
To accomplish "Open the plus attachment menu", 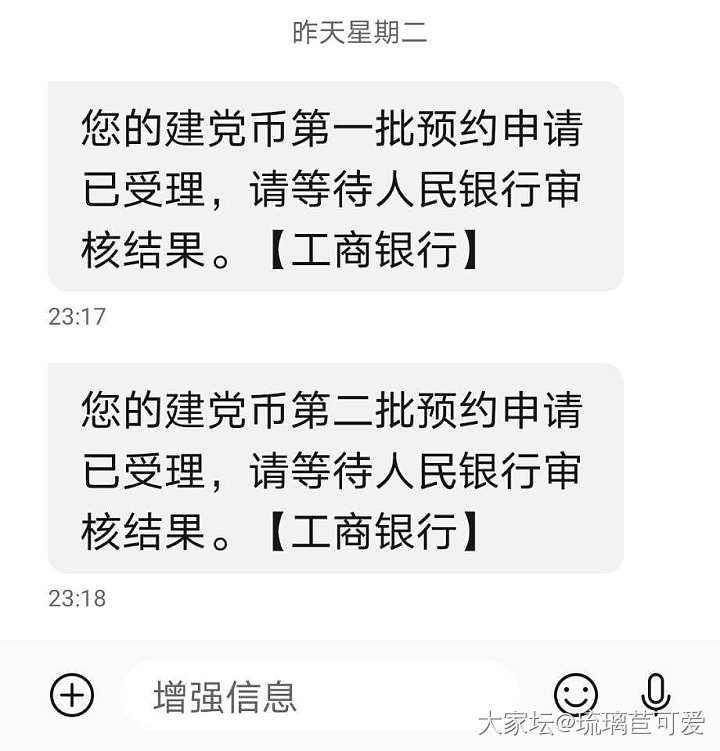I will (72, 695).
